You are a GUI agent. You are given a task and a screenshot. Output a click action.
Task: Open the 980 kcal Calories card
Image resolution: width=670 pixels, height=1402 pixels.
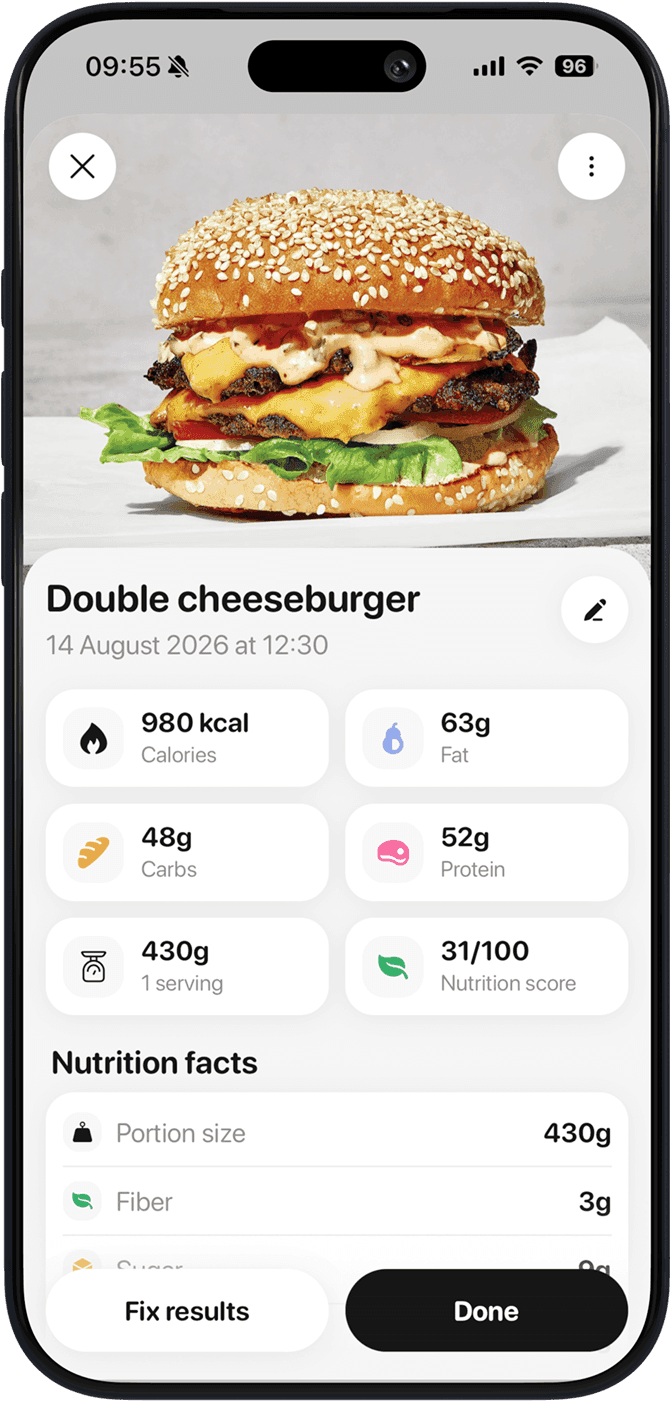[x=187, y=738]
